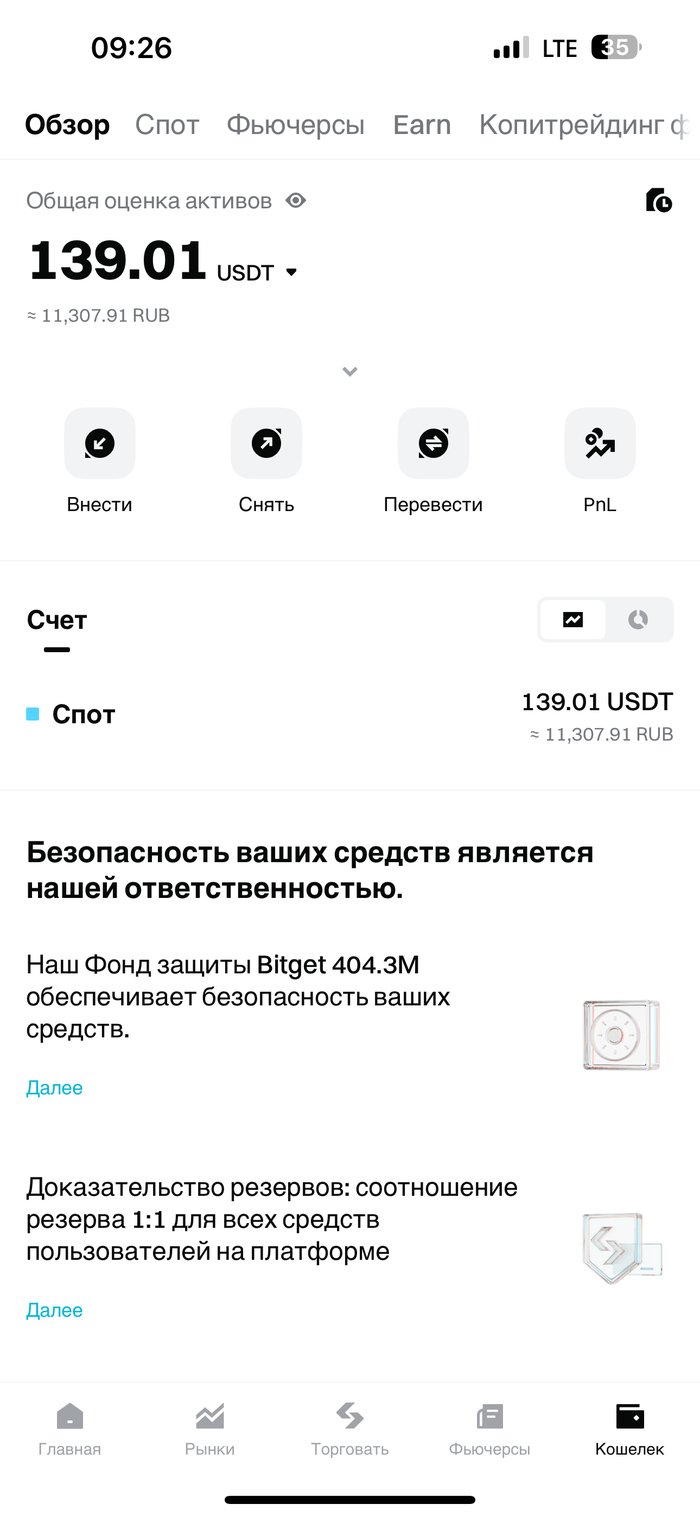This screenshot has width=700, height=1517.
Task: Switch to the Earn tab
Action: 422,125
